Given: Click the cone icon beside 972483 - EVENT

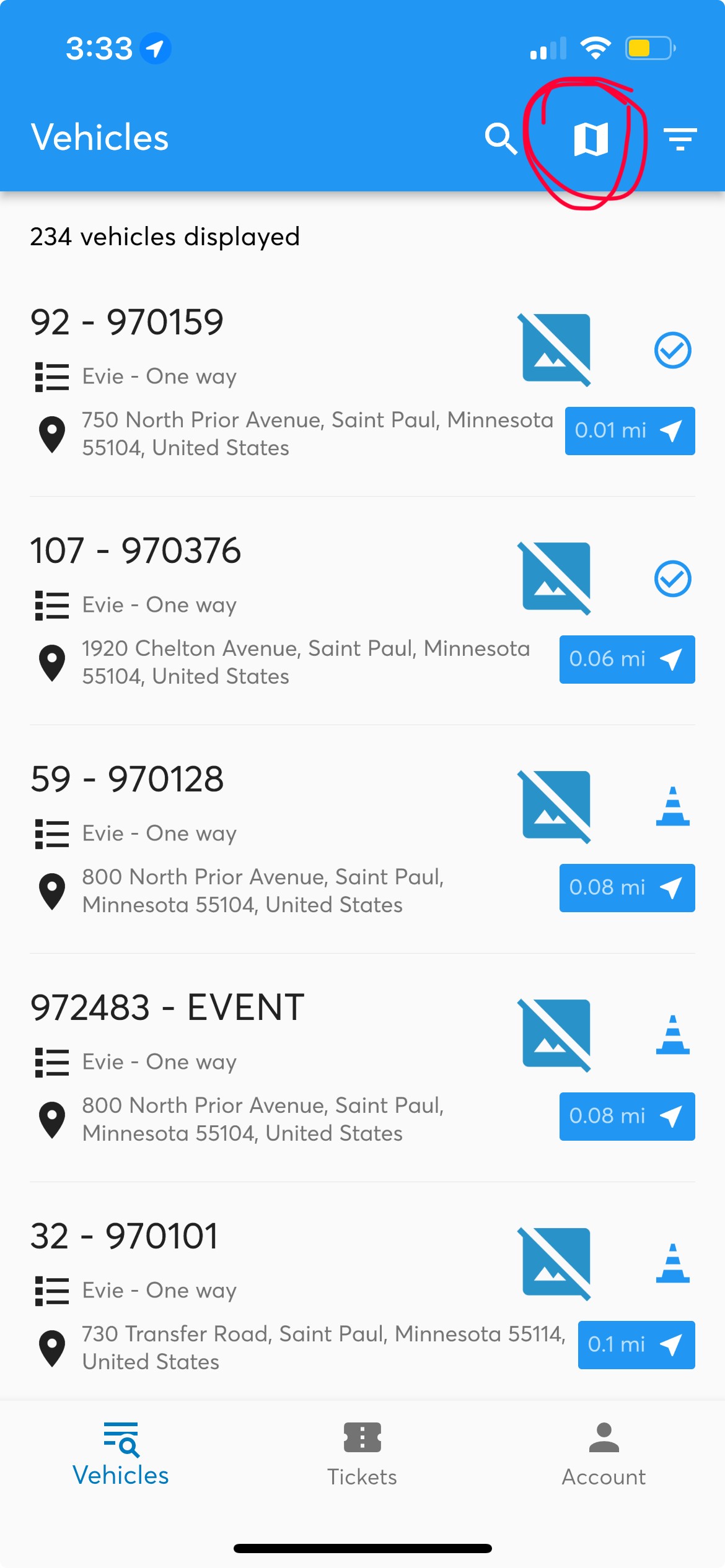Looking at the screenshot, I should 672,1035.
